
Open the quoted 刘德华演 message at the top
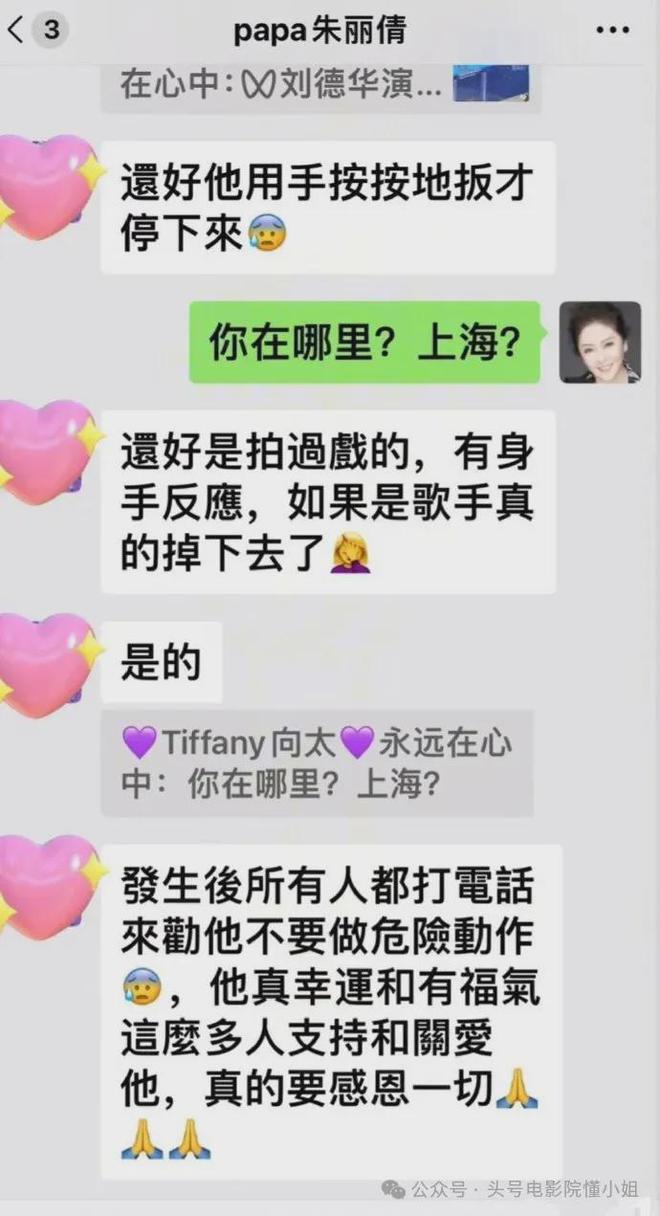pyautogui.click(x=320, y=86)
